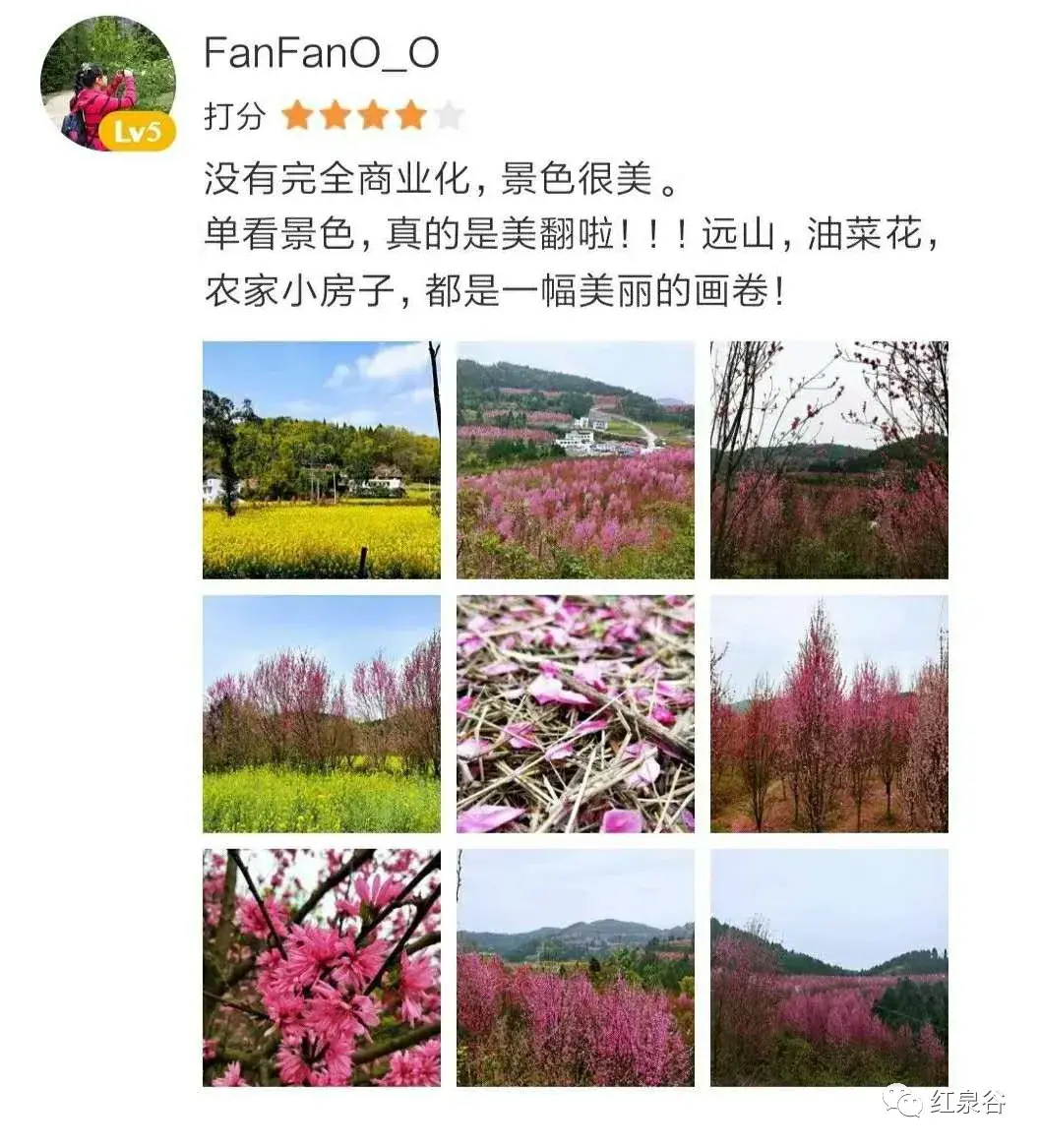Open FanFanO_O's profile avatar

tap(107, 84)
